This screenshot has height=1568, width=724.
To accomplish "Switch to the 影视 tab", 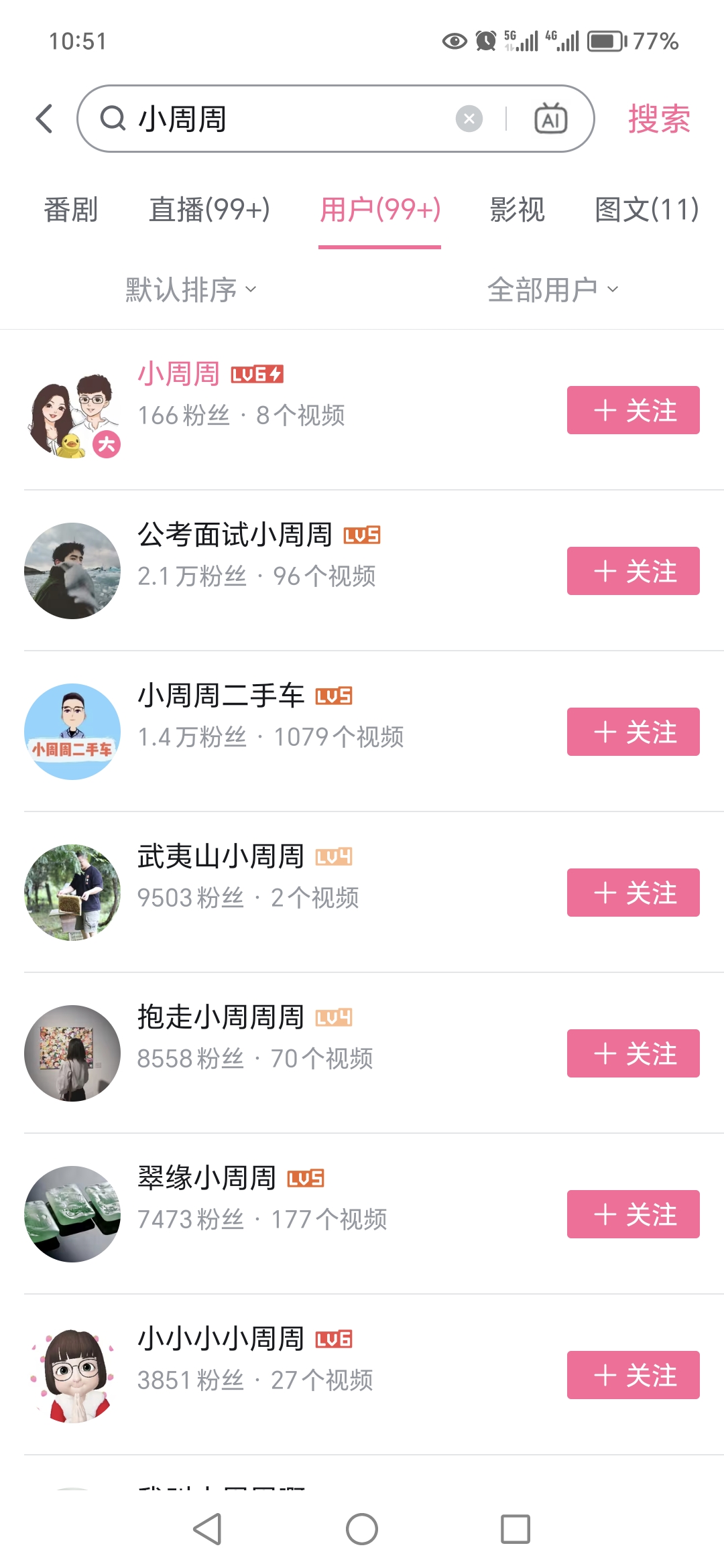I will tap(517, 210).
